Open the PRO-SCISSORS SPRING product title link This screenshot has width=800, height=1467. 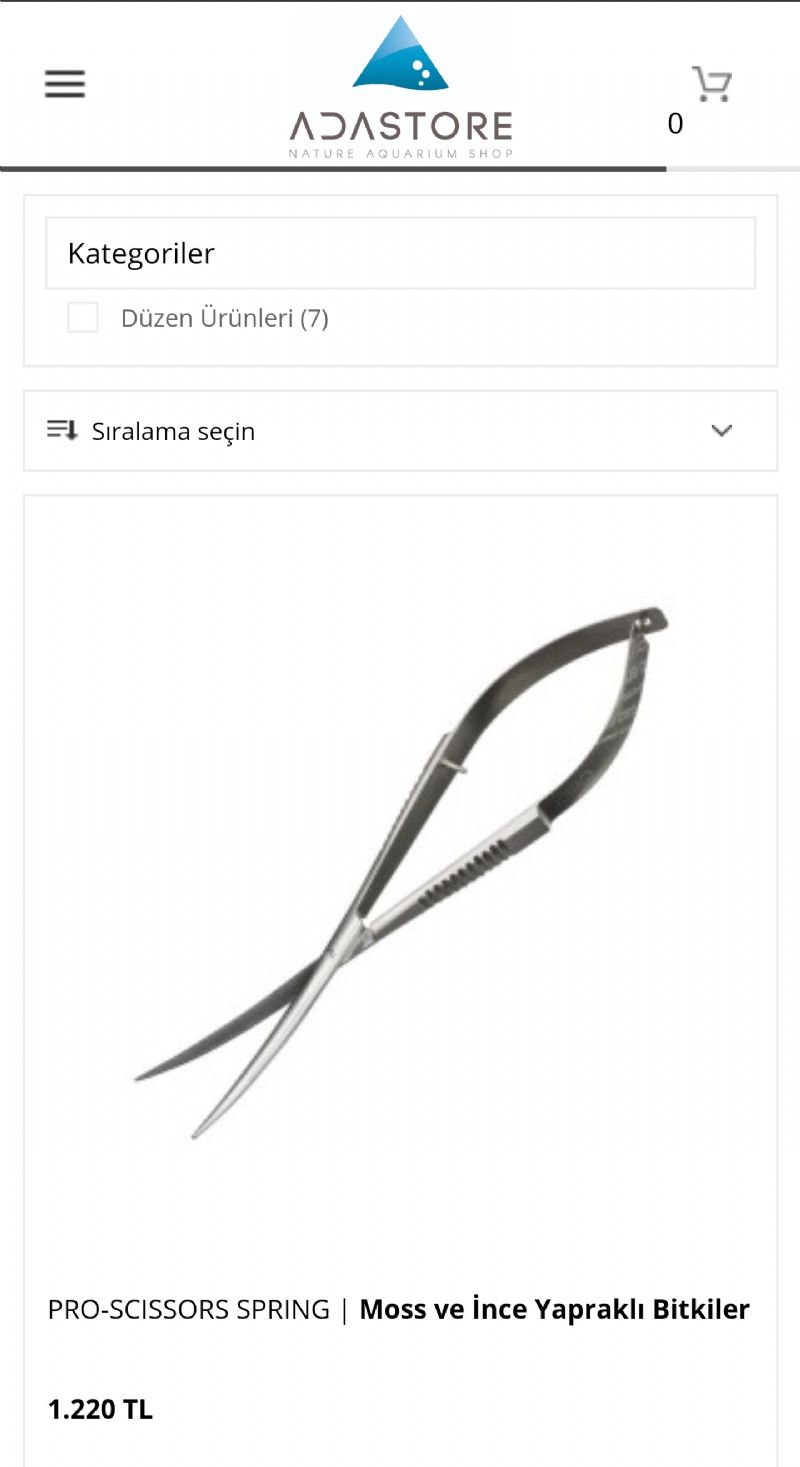tap(398, 1309)
